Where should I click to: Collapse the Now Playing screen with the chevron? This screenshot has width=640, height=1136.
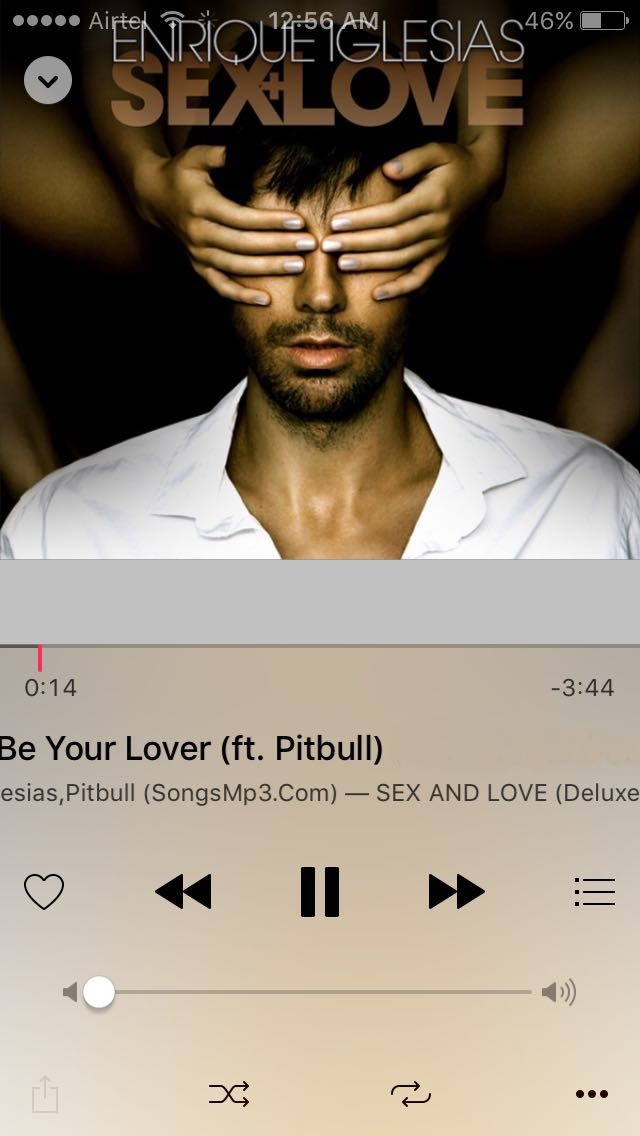coord(48,80)
